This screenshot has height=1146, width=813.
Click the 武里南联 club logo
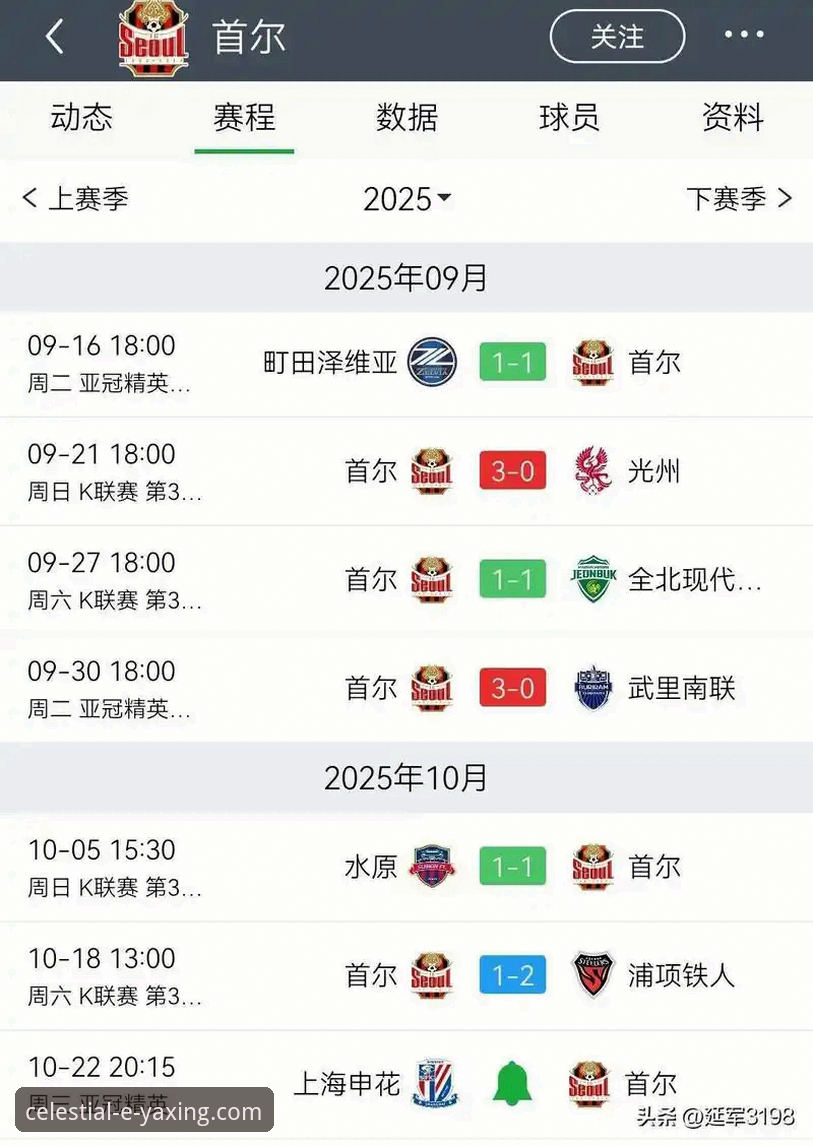(x=594, y=687)
